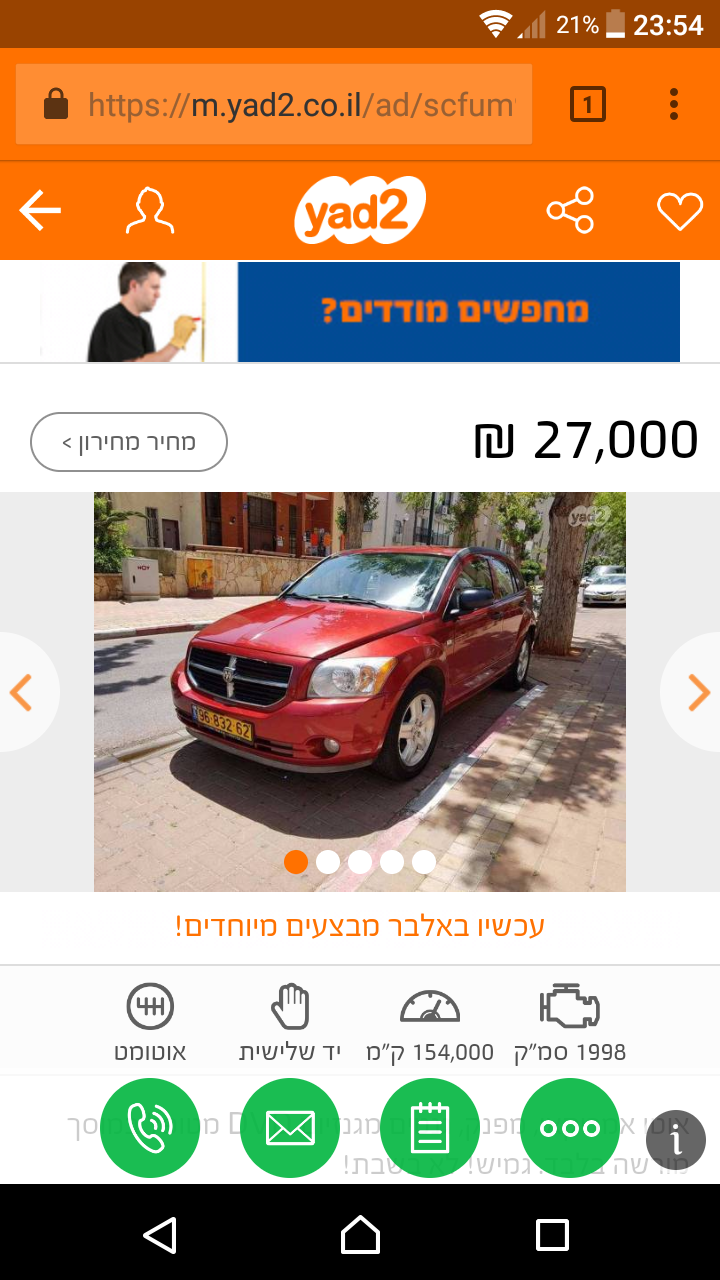
Task: Open the grey info button
Action: (676, 1138)
